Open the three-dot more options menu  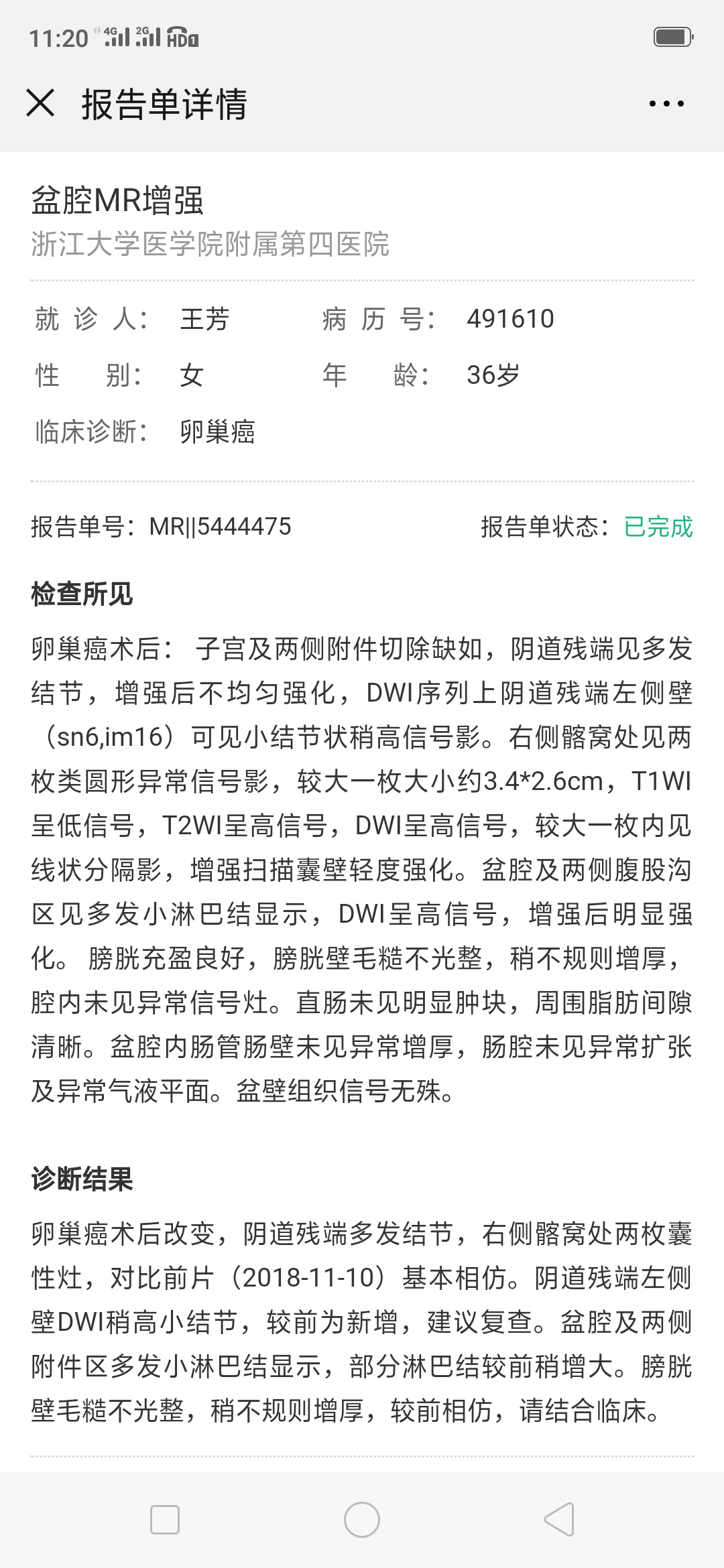point(666,104)
